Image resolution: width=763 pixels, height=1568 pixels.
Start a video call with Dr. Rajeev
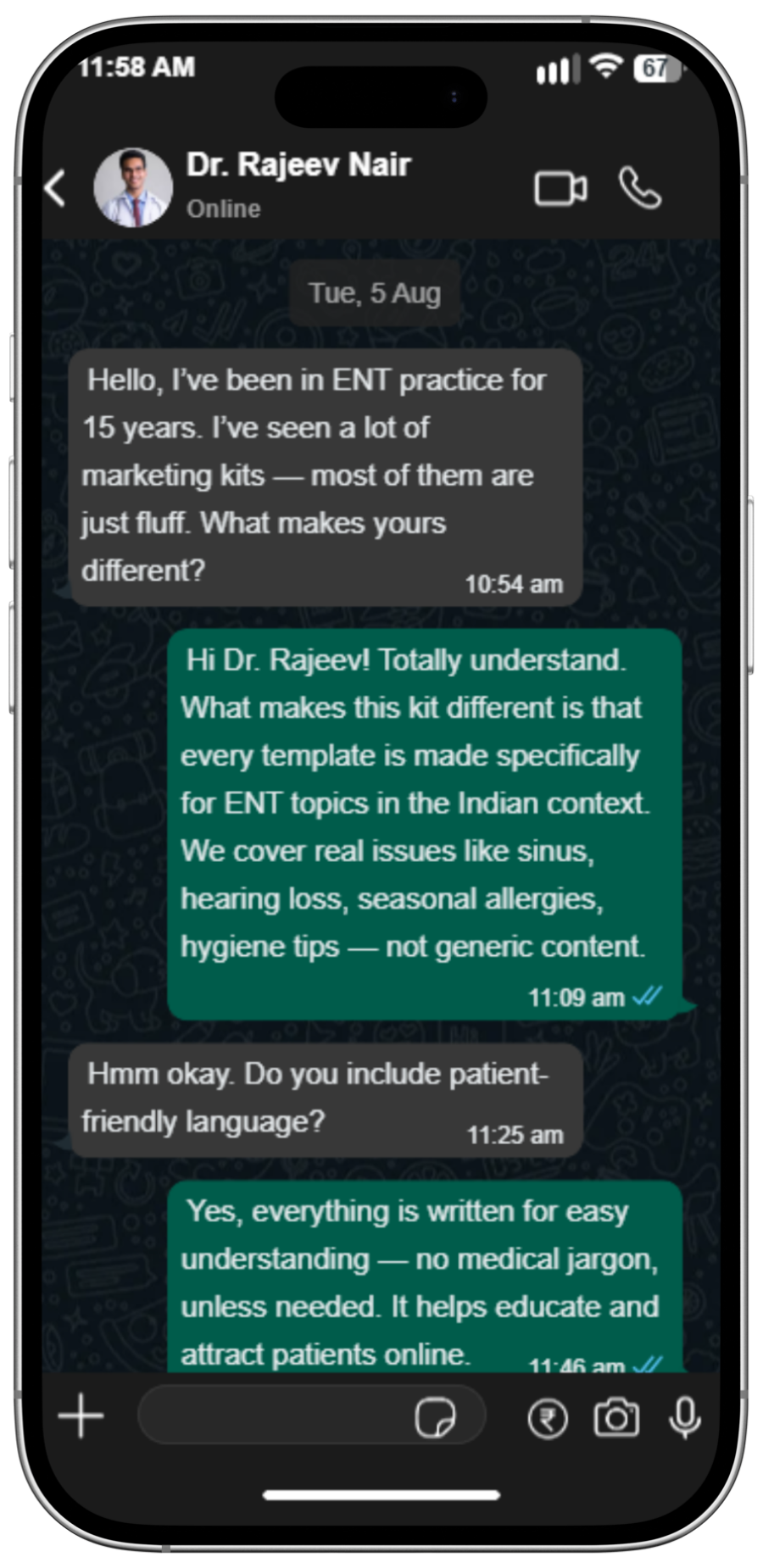tap(560, 188)
